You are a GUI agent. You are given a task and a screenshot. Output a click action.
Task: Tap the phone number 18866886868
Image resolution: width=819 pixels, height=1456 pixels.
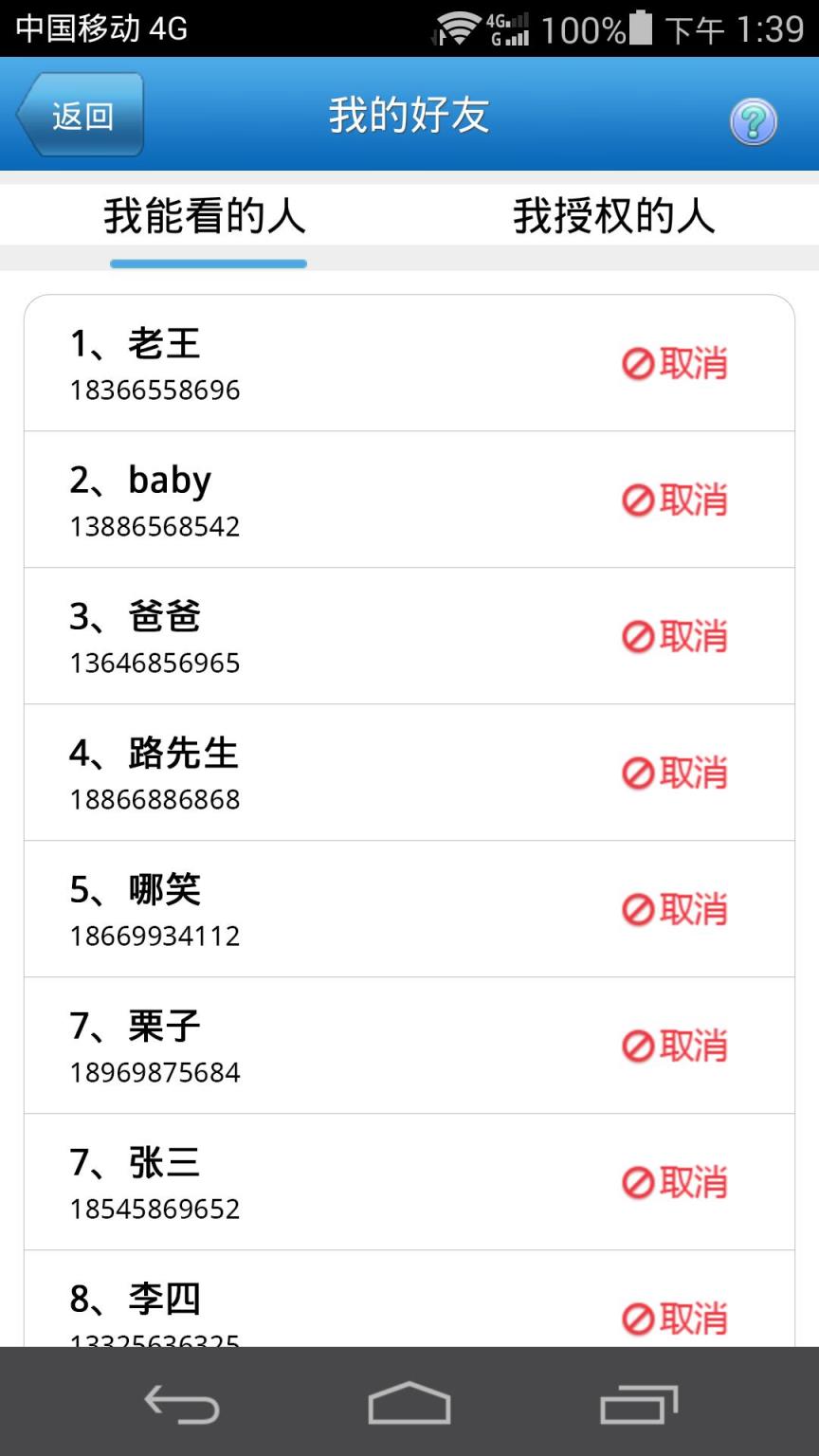tap(155, 799)
